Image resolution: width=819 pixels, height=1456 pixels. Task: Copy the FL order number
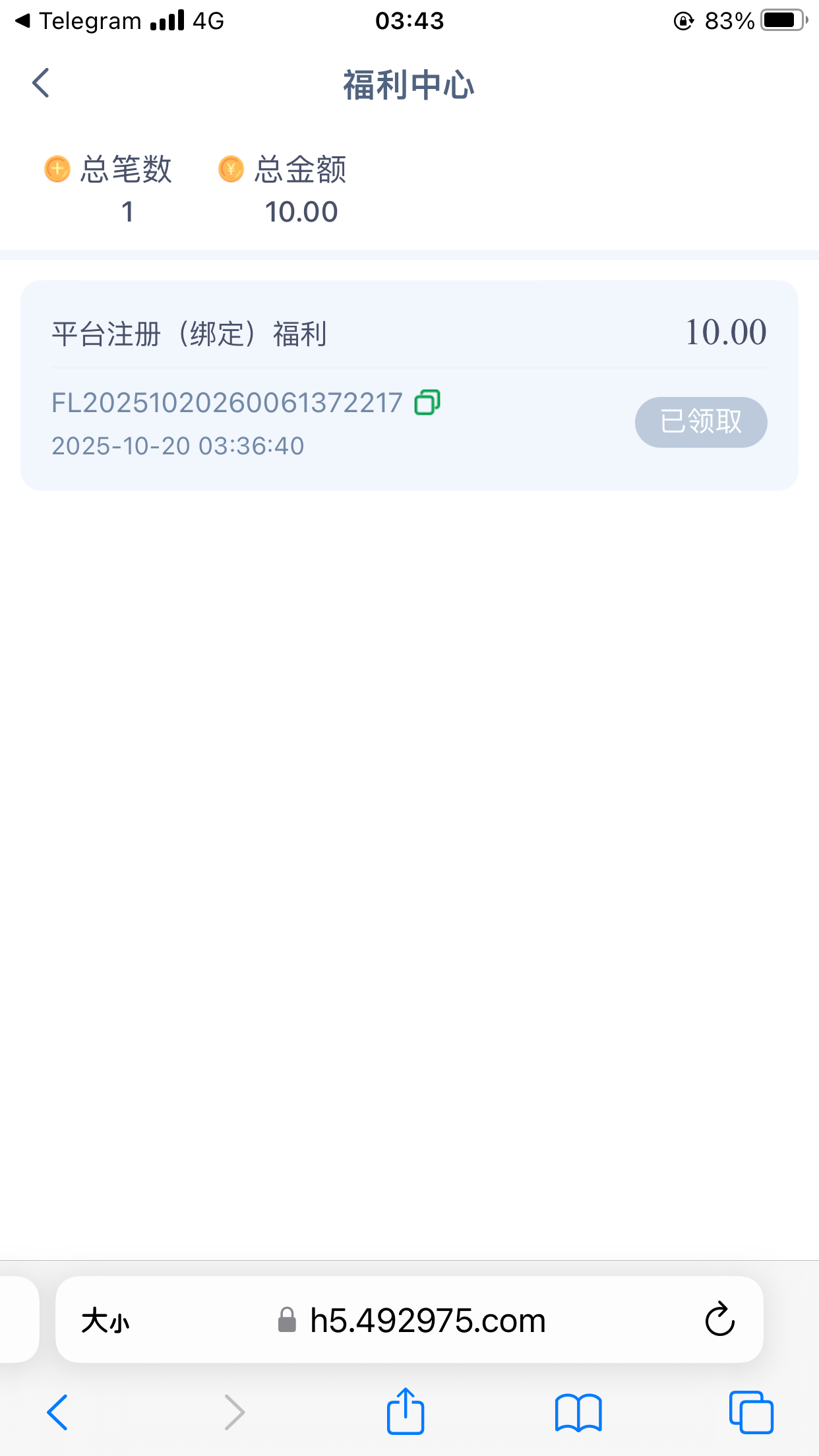[427, 402]
